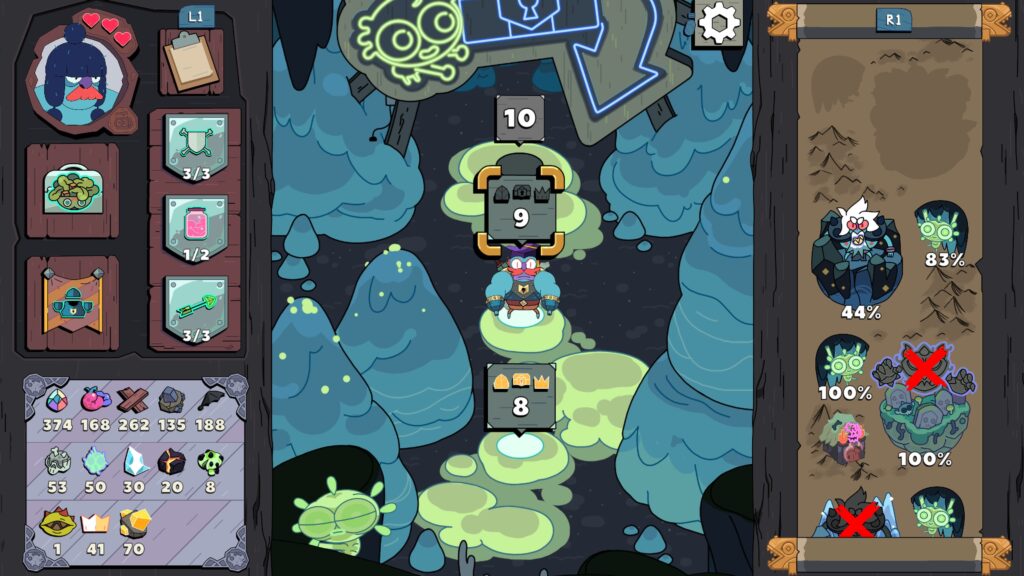Select the skull shield ability 3/3
This screenshot has height=576, width=1024.
coord(196,146)
